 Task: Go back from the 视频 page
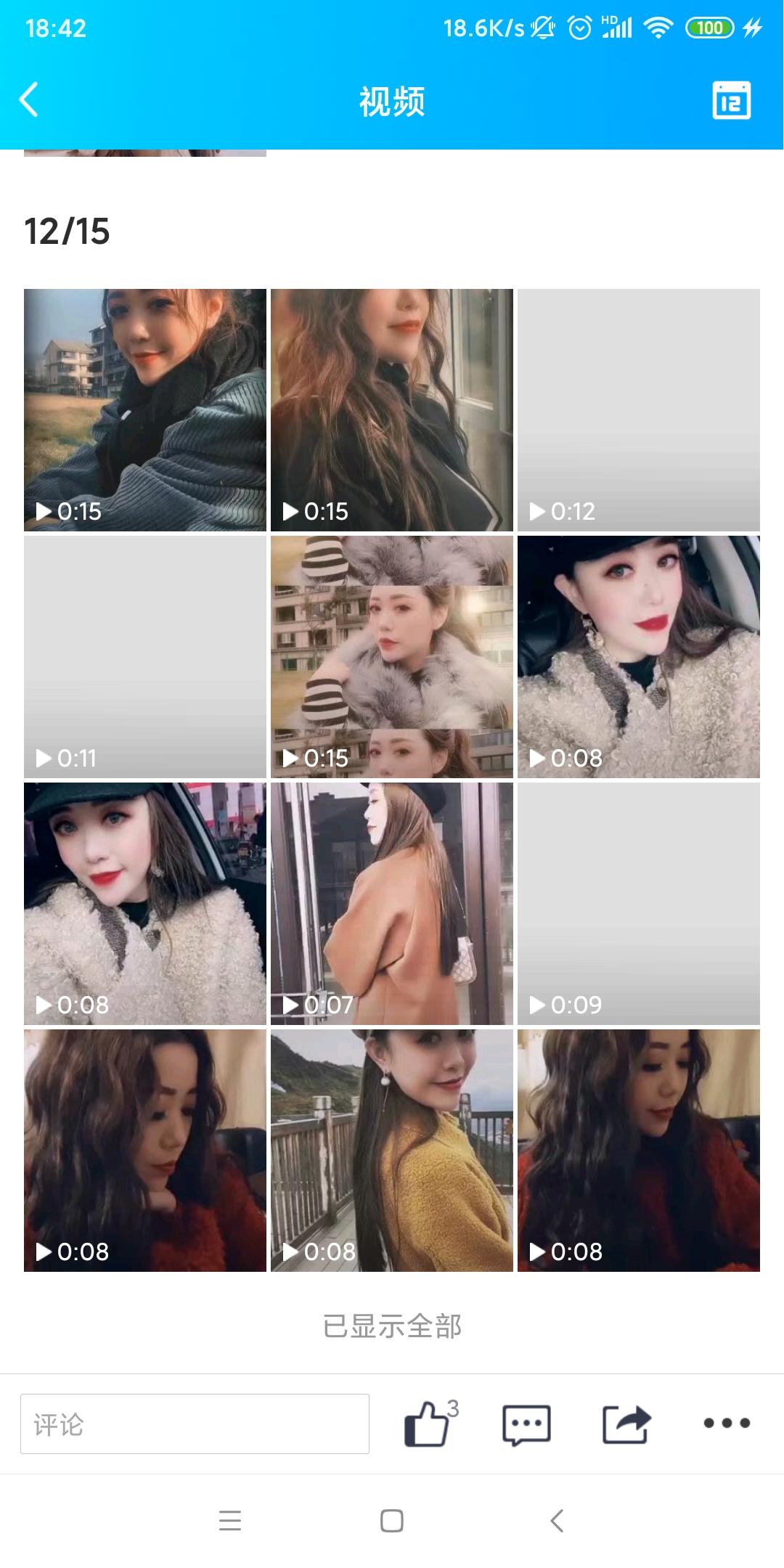tap(29, 100)
